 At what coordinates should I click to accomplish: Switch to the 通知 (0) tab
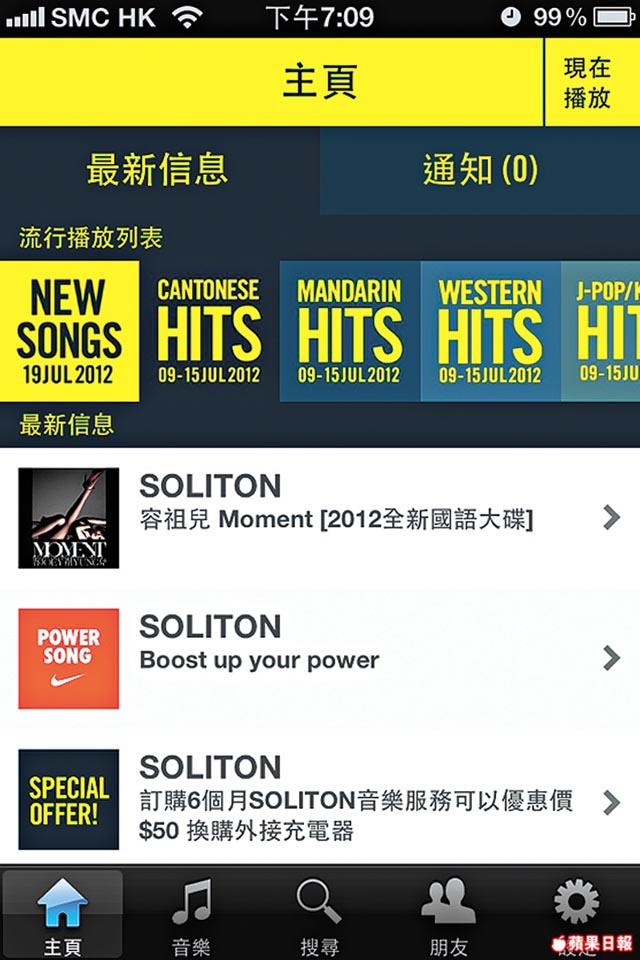click(x=480, y=170)
